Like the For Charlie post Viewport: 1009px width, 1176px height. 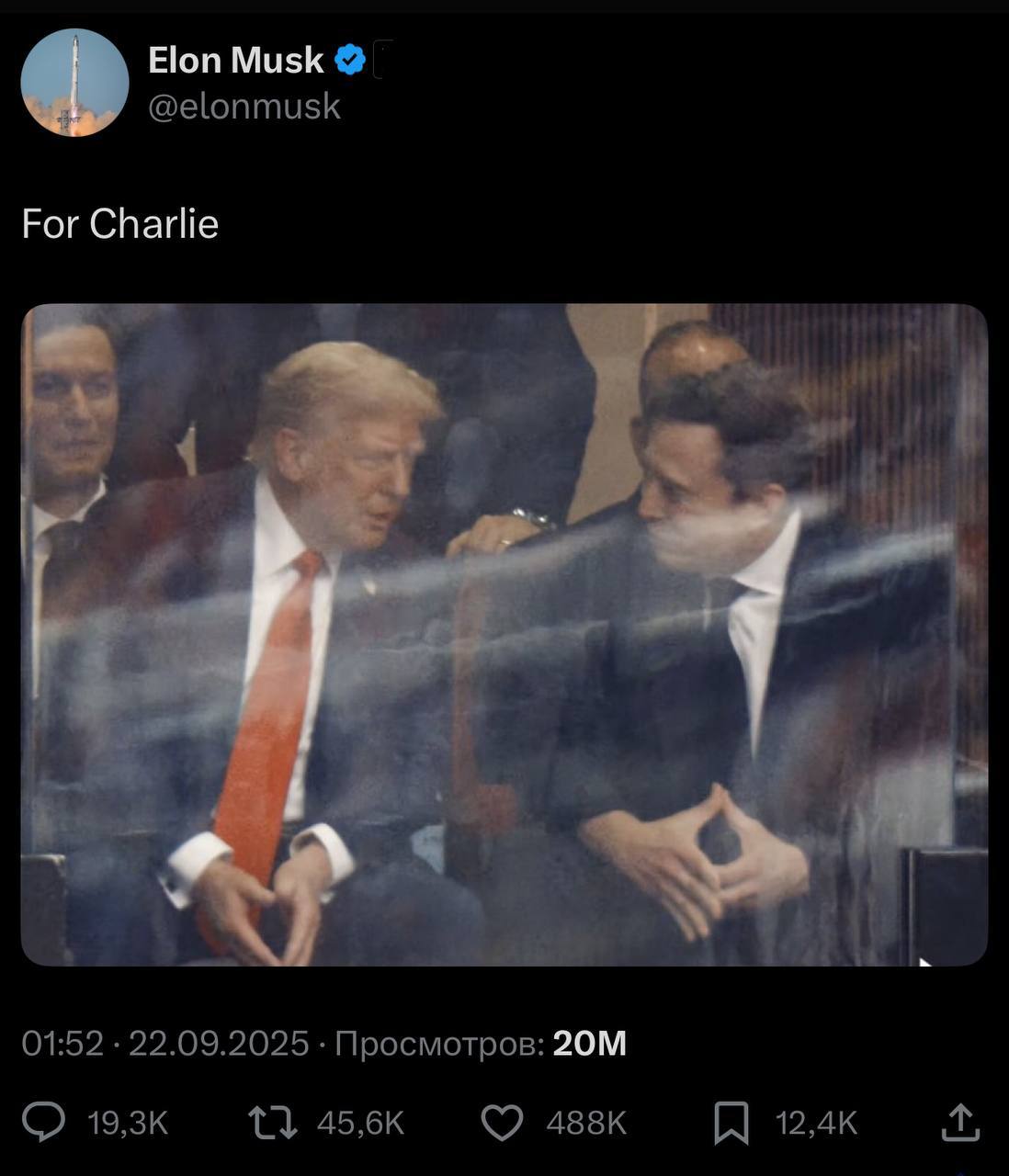click(x=502, y=1122)
